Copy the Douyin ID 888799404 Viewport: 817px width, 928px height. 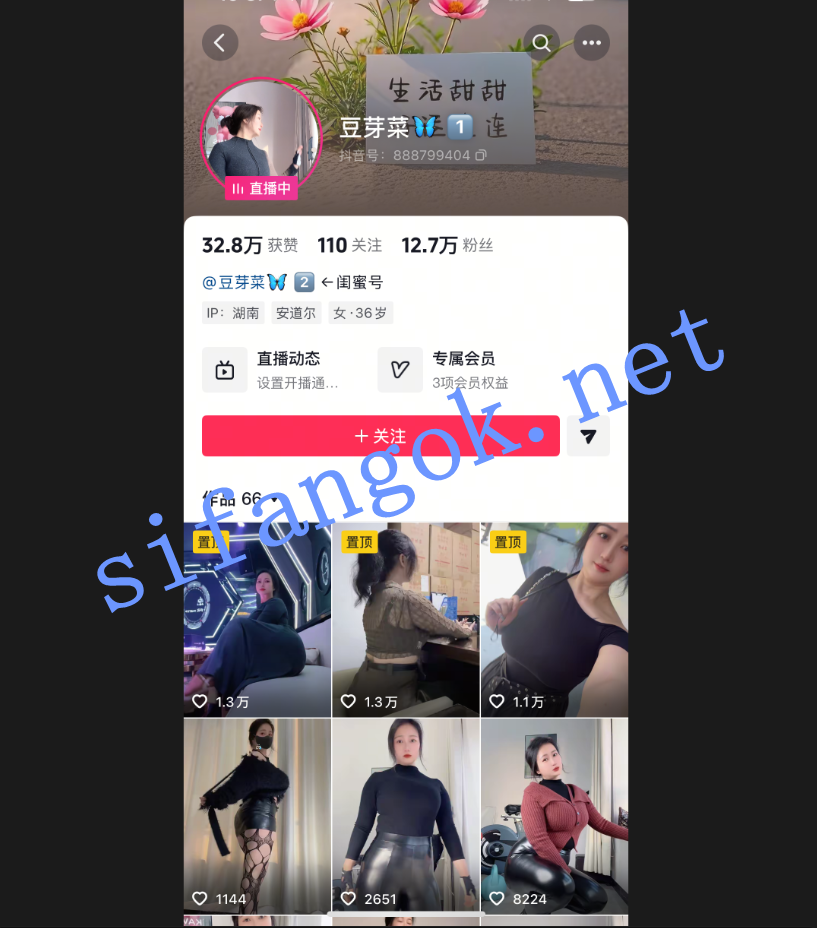click(481, 155)
